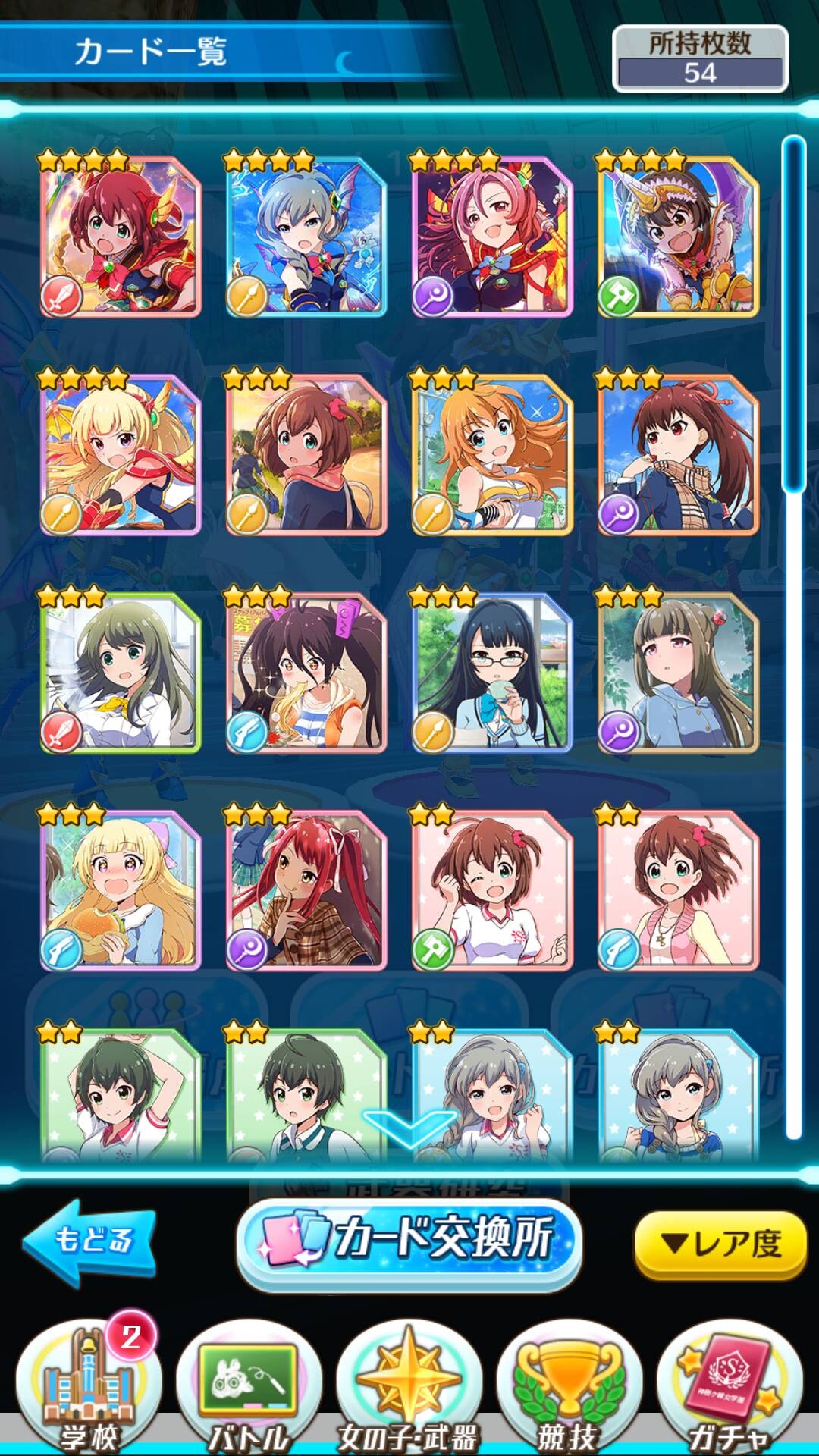Select the four-star red-haired sword card
Screen dimensions: 819x1456
[120, 235]
